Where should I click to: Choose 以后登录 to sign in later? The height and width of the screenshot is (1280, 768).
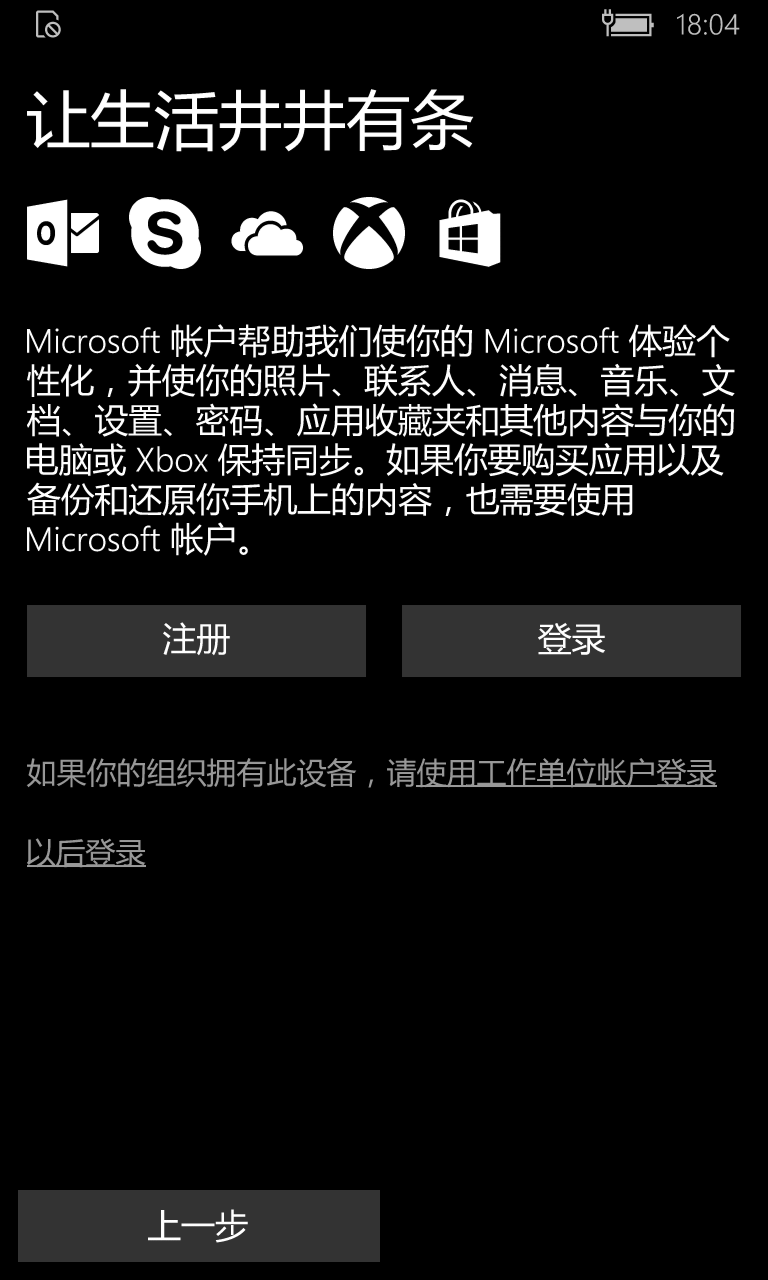tap(86, 853)
